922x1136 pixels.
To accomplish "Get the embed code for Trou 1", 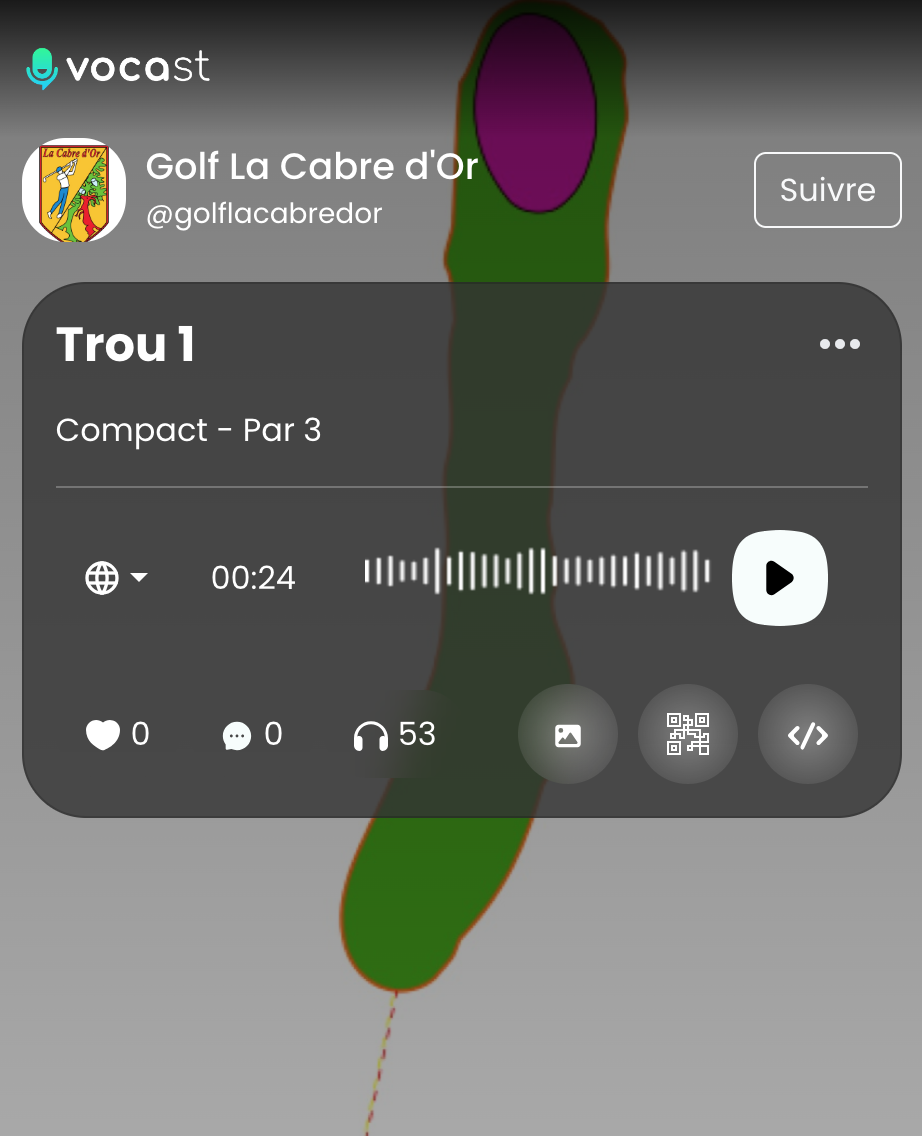I will pos(808,735).
